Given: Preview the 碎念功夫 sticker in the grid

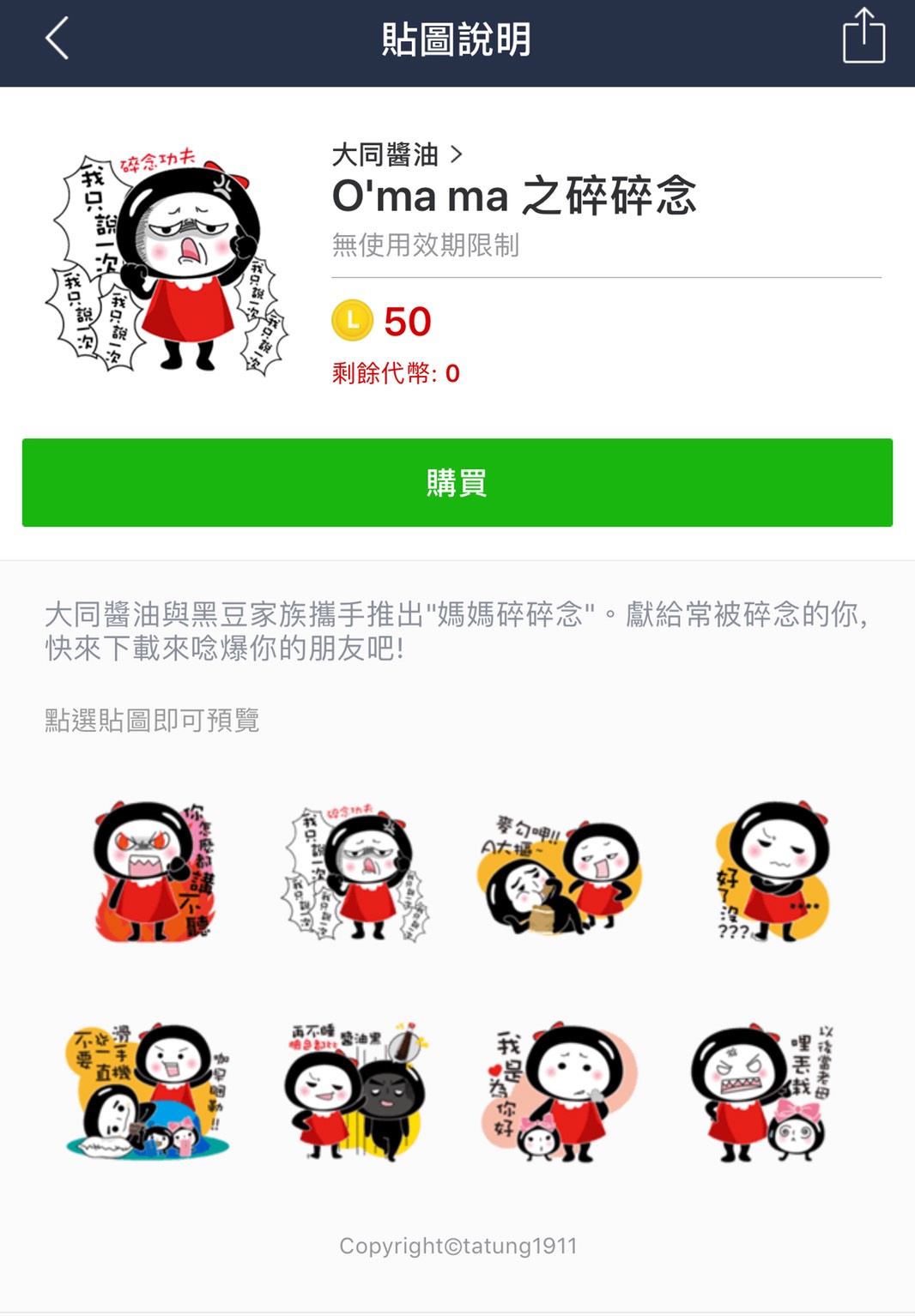Looking at the screenshot, I should pyautogui.click(x=354, y=872).
